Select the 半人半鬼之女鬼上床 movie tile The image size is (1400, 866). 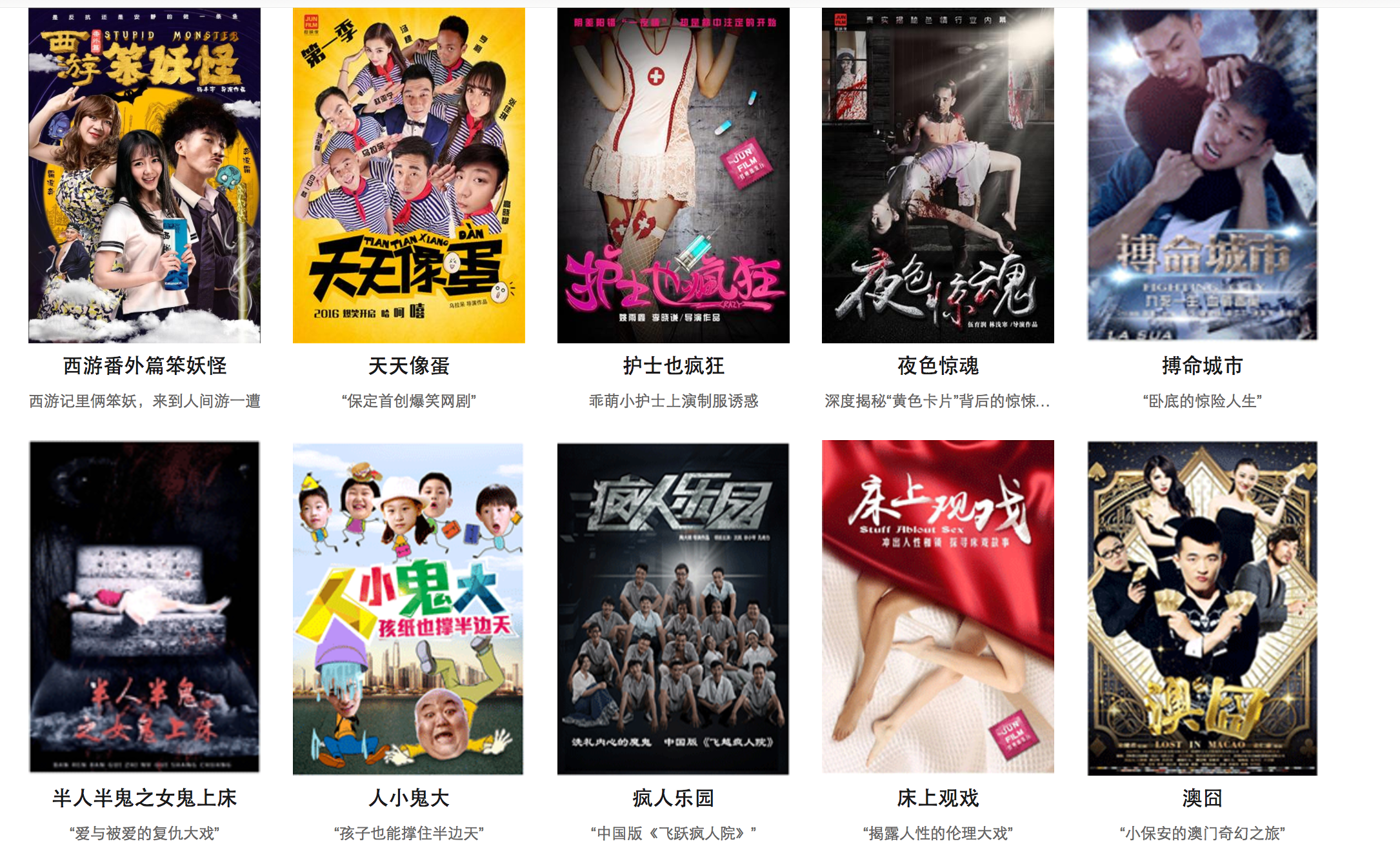pos(145,607)
